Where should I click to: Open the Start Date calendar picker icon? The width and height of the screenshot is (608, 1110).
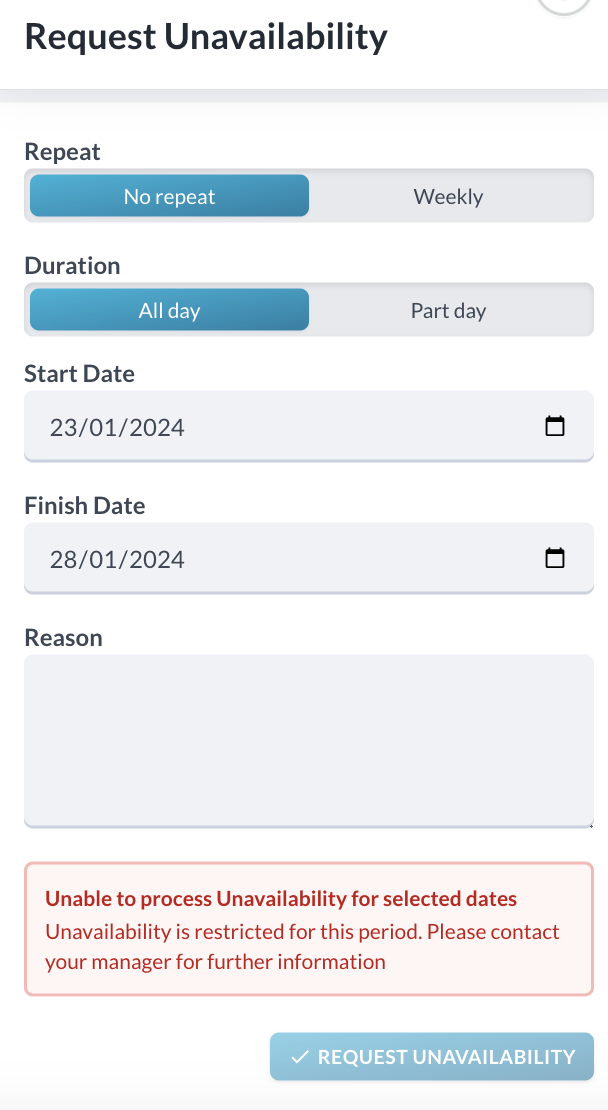point(554,427)
